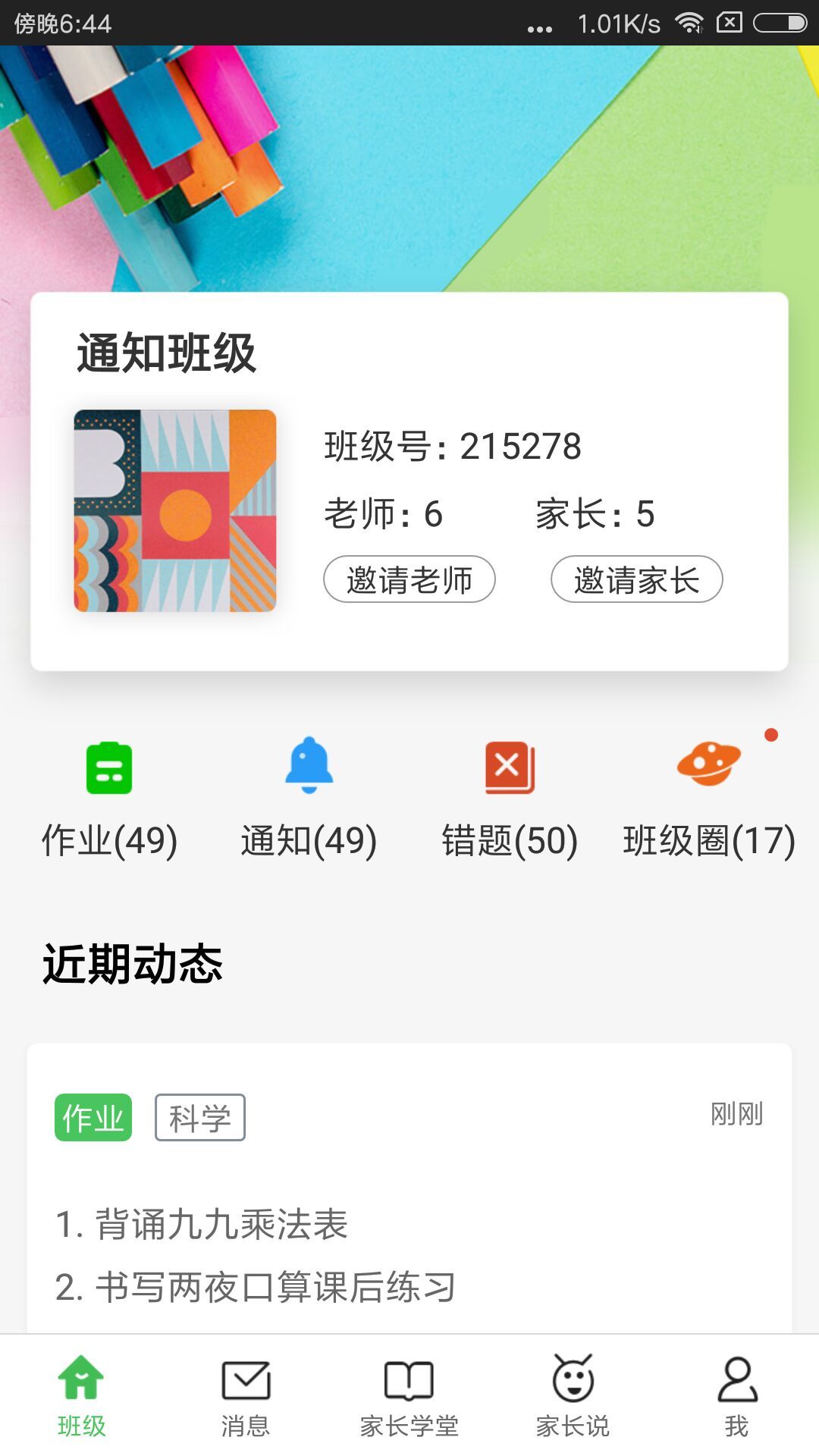Invite parents with 邀请家长
Image resolution: width=819 pixels, height=1456 pixels.
tap(636, 579)
